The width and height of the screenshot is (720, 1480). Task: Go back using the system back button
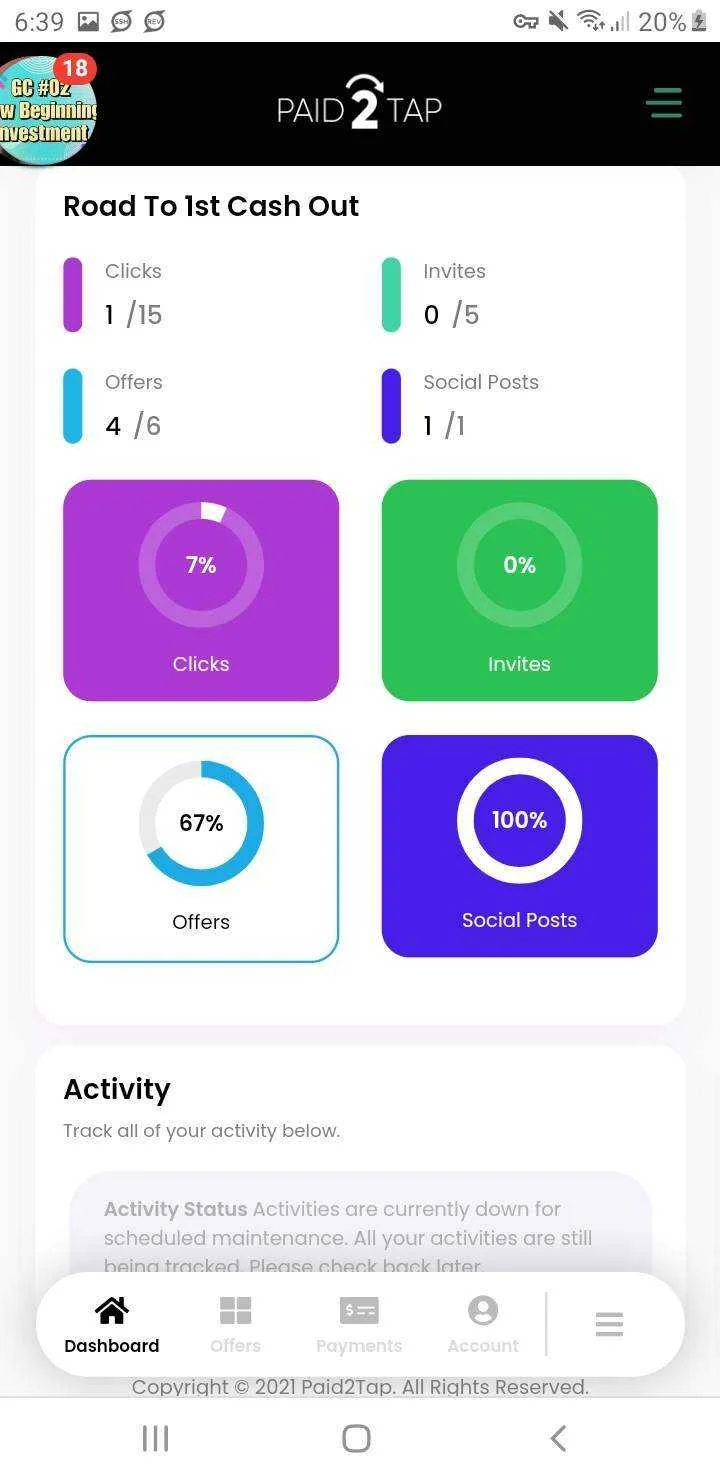(x=559, y=1438)
